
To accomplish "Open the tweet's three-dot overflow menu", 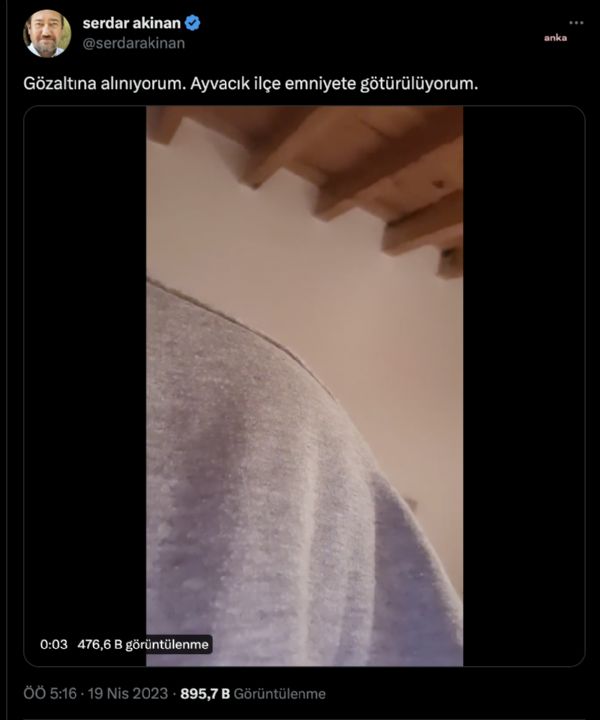I will coord(576,22).
